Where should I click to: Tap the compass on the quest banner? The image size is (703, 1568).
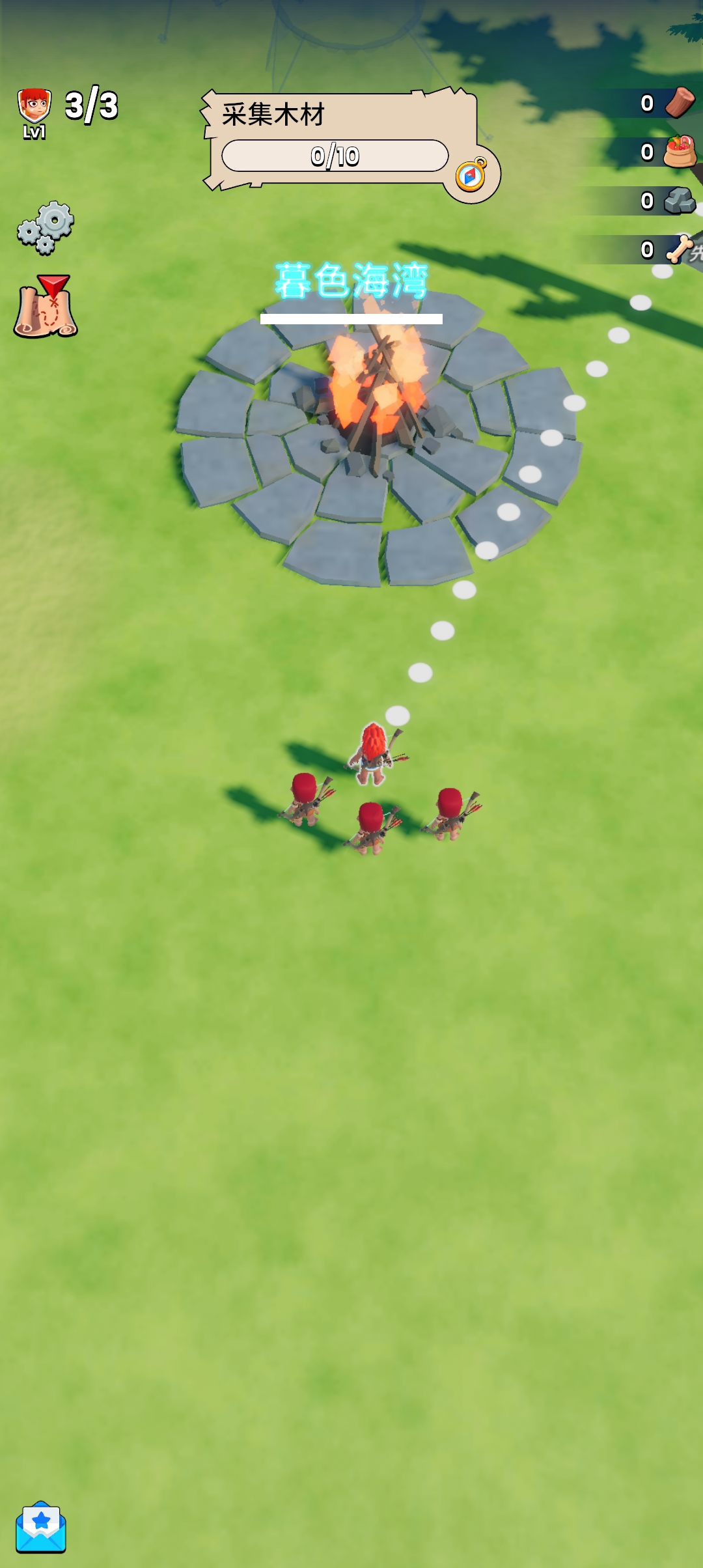tap(471, 175)
